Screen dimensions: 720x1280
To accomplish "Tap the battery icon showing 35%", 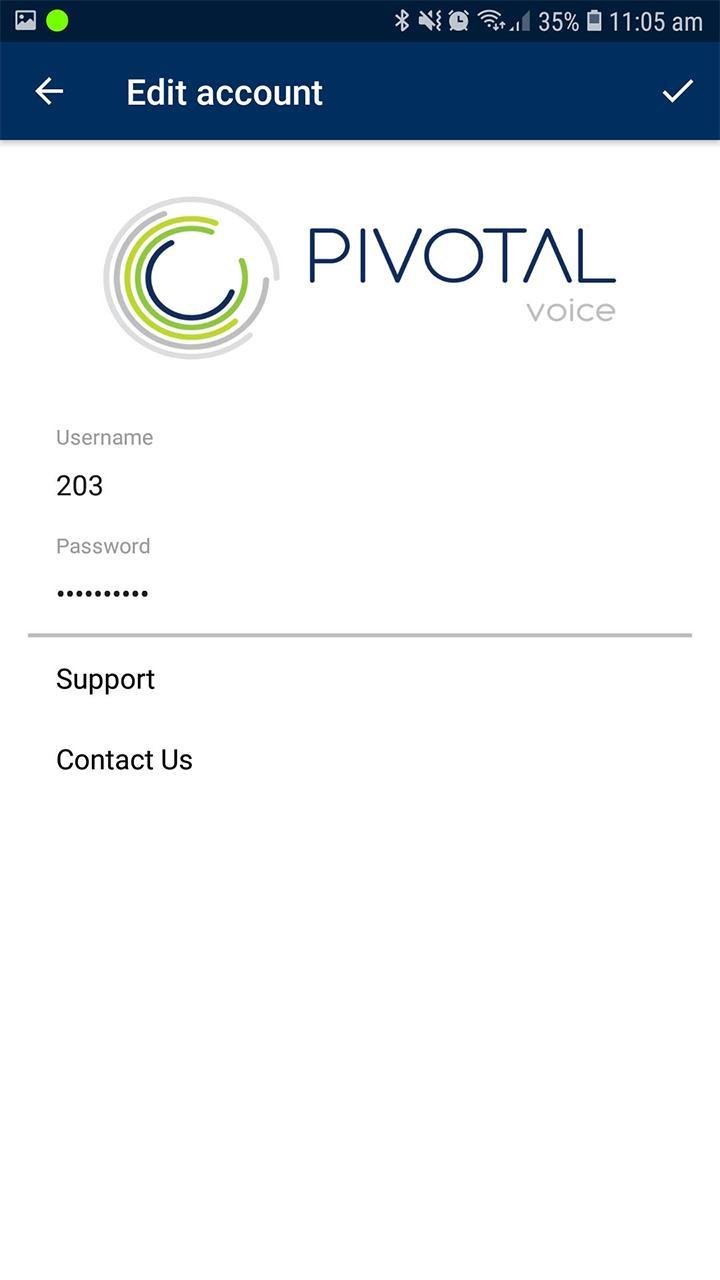I will click(x=594, y=20).
